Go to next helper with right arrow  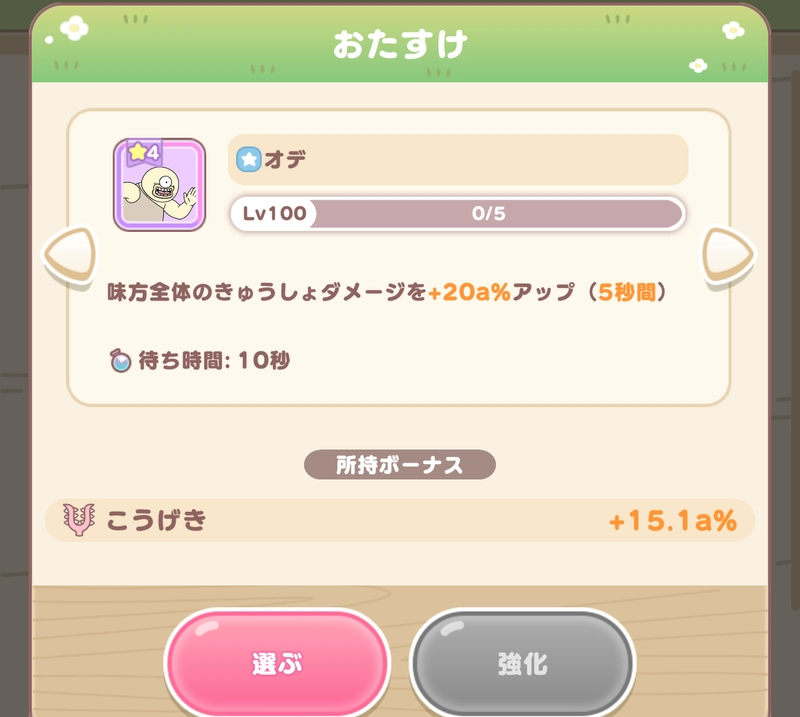click(x=728, y=256)
